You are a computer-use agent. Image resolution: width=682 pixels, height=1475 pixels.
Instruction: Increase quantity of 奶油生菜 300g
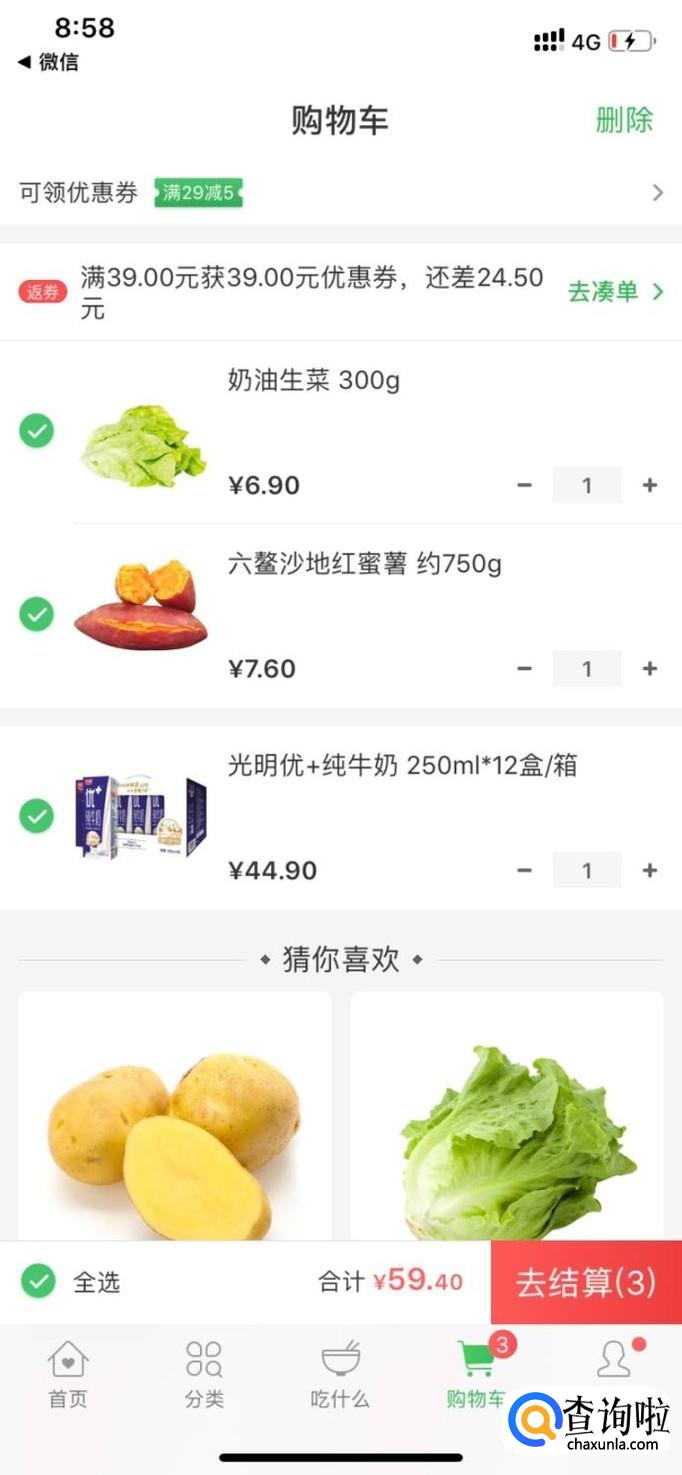(650, 486)
